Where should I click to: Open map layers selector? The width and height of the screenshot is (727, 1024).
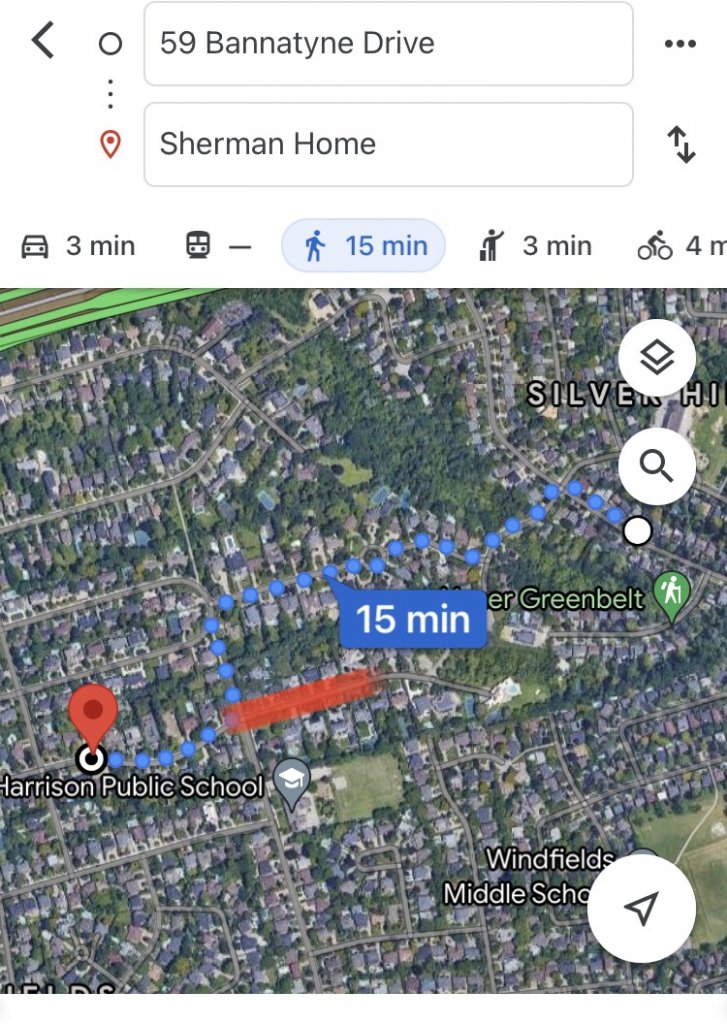(x=656, y=359)
